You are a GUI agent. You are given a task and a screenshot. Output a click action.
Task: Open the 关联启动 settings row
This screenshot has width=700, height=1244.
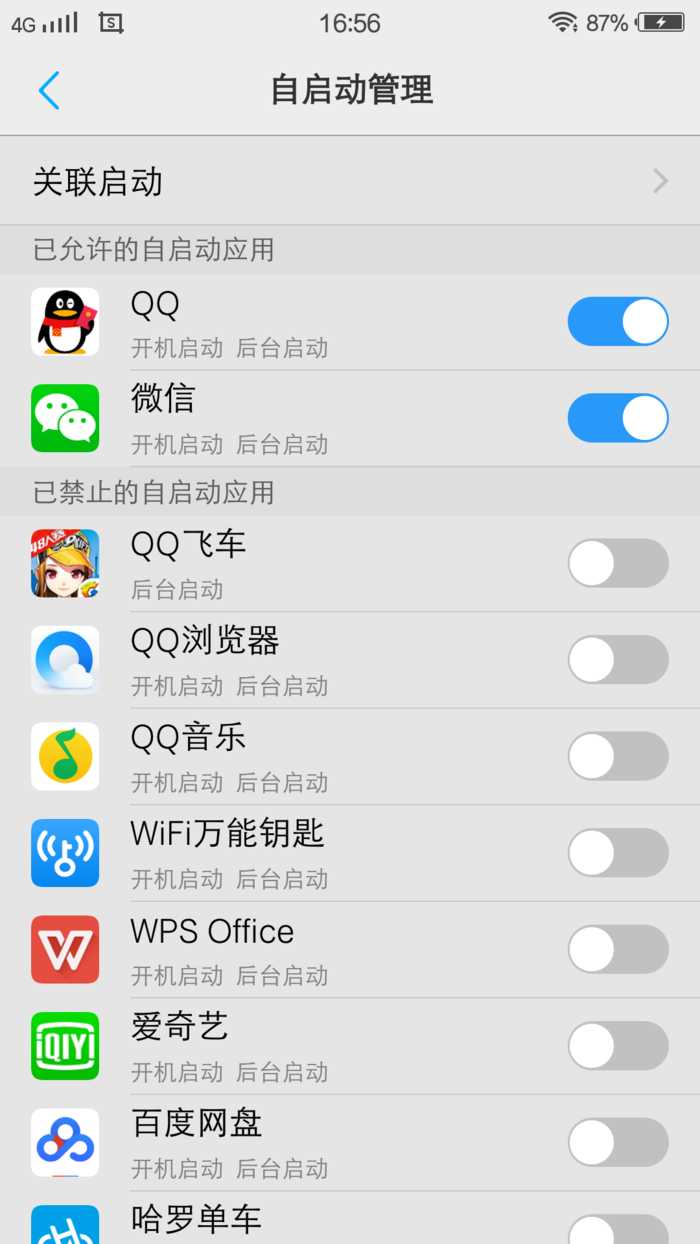point(350,182)
